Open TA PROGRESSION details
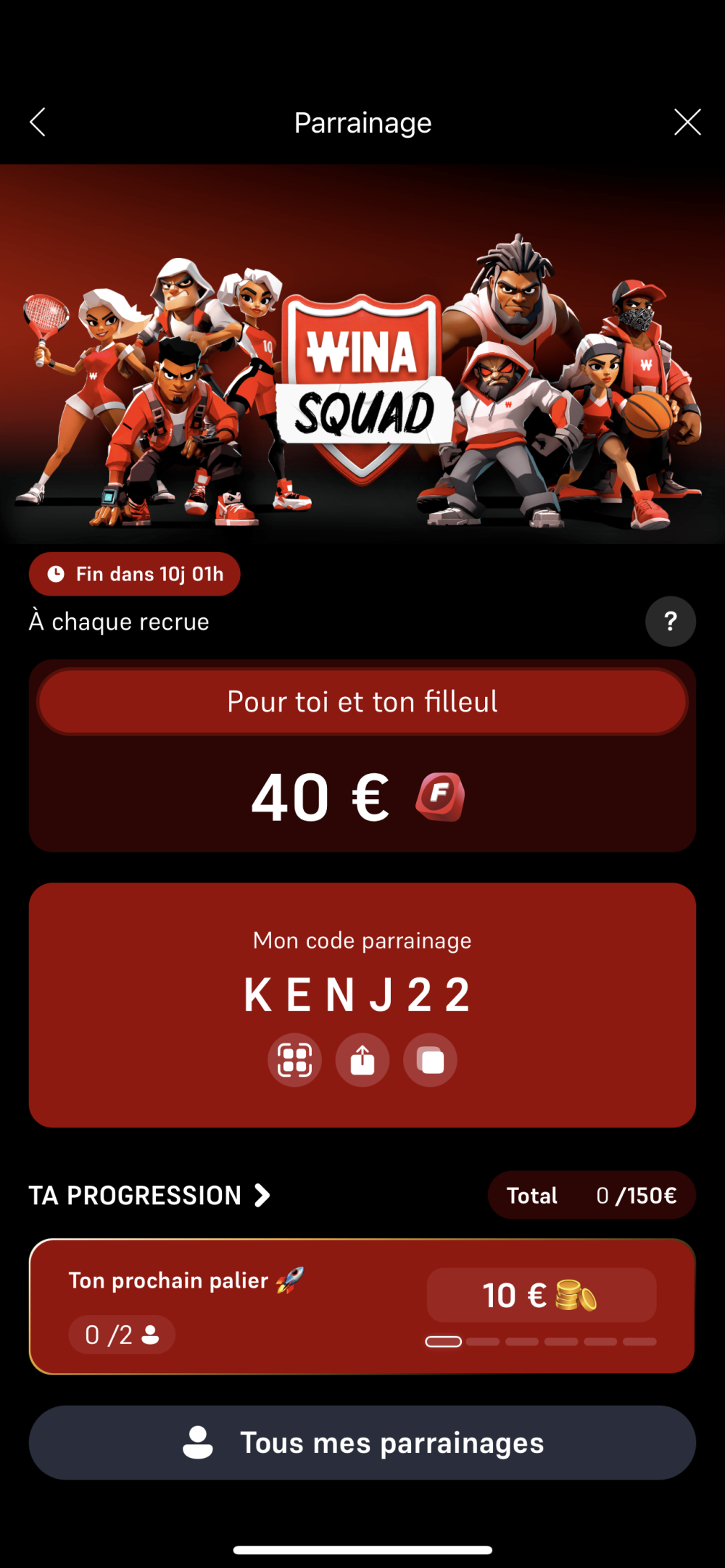Image resolution: width=725 pixels, height=1568 pixels. tap(150, 1196)
